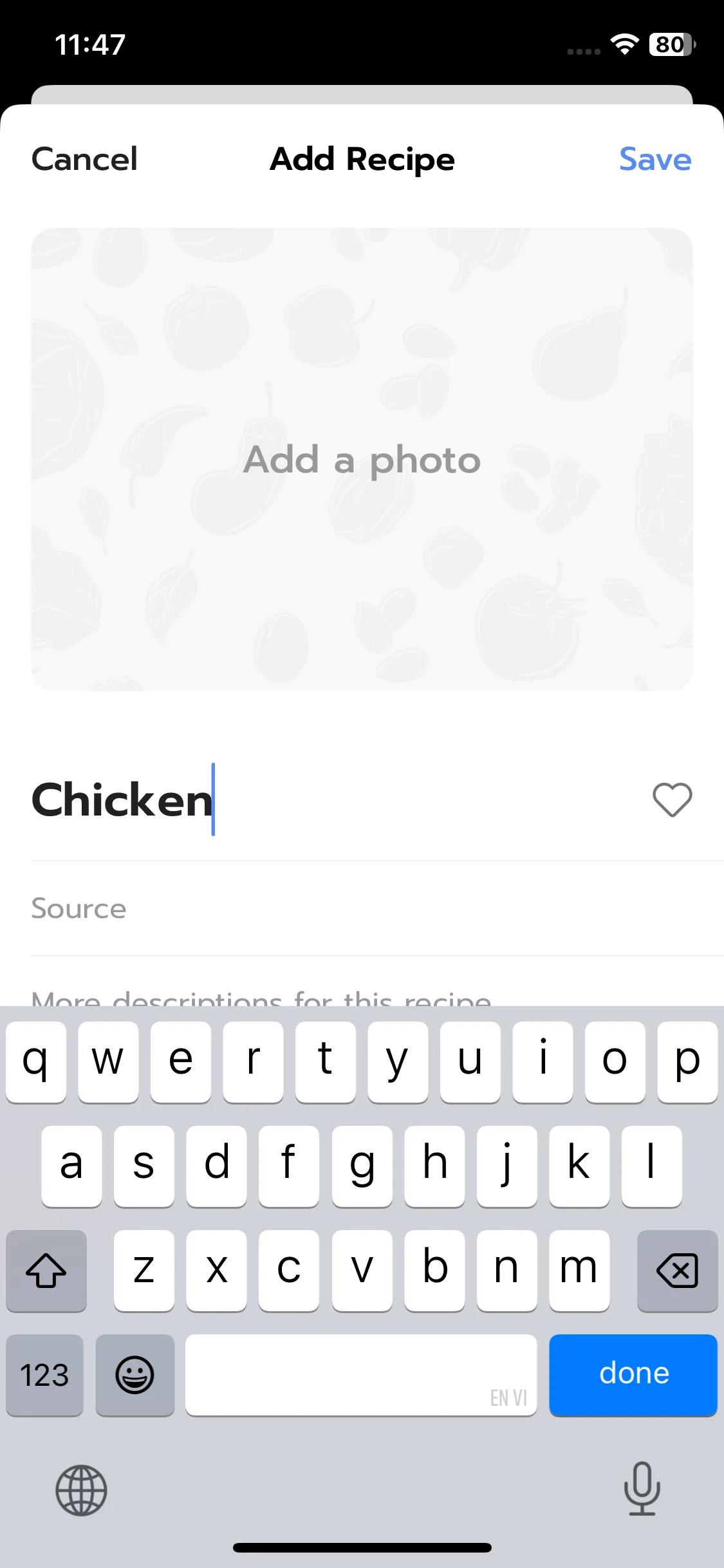Focus the Source field
Screen dimensions: 724x1568
322,908
